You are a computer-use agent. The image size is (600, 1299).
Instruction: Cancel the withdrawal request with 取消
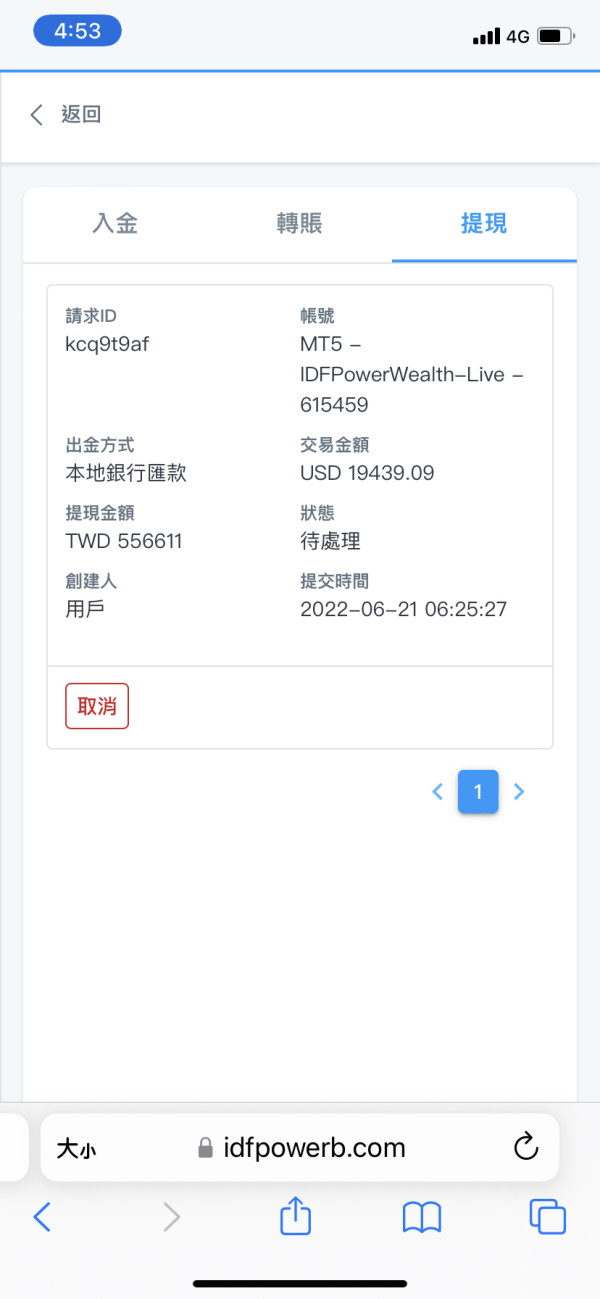[x=97, y=706]
